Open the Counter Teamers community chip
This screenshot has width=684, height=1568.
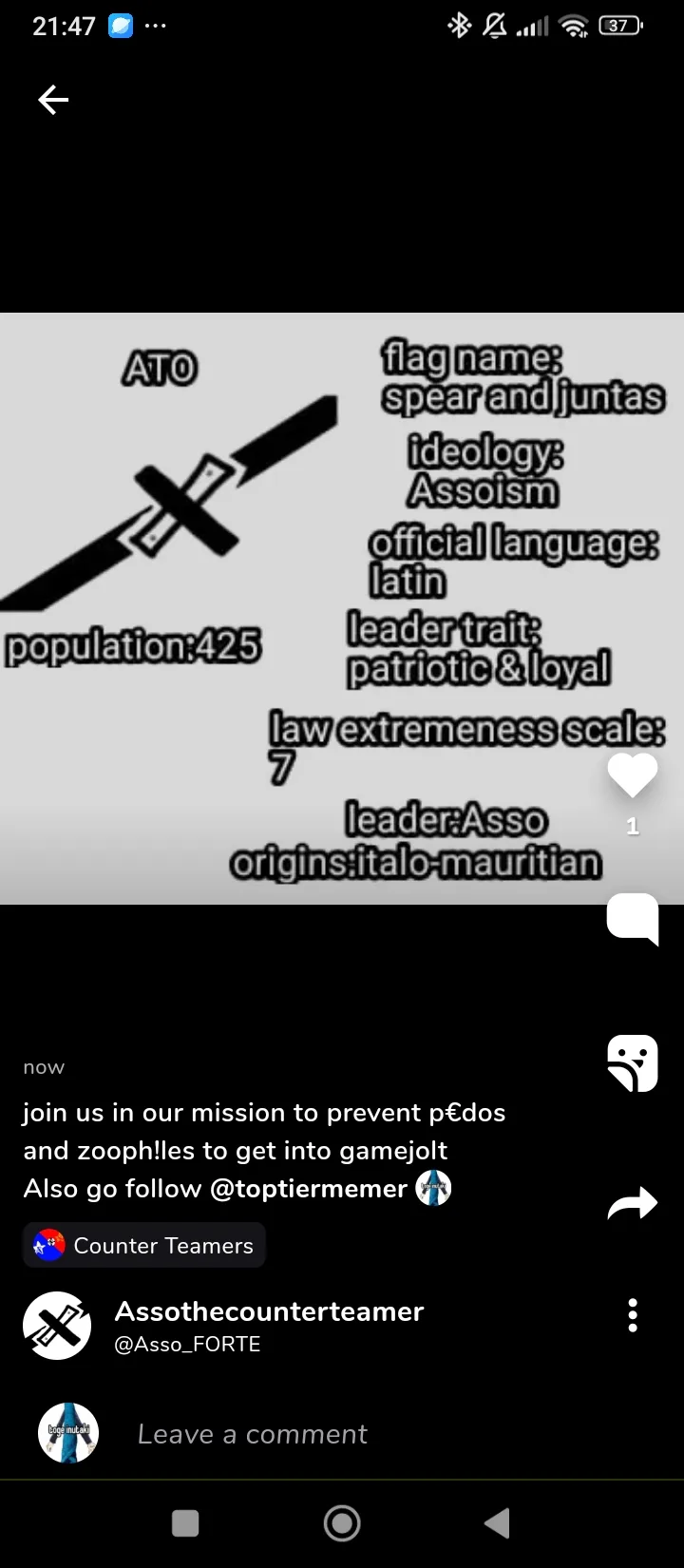[x=144, y=1246]
